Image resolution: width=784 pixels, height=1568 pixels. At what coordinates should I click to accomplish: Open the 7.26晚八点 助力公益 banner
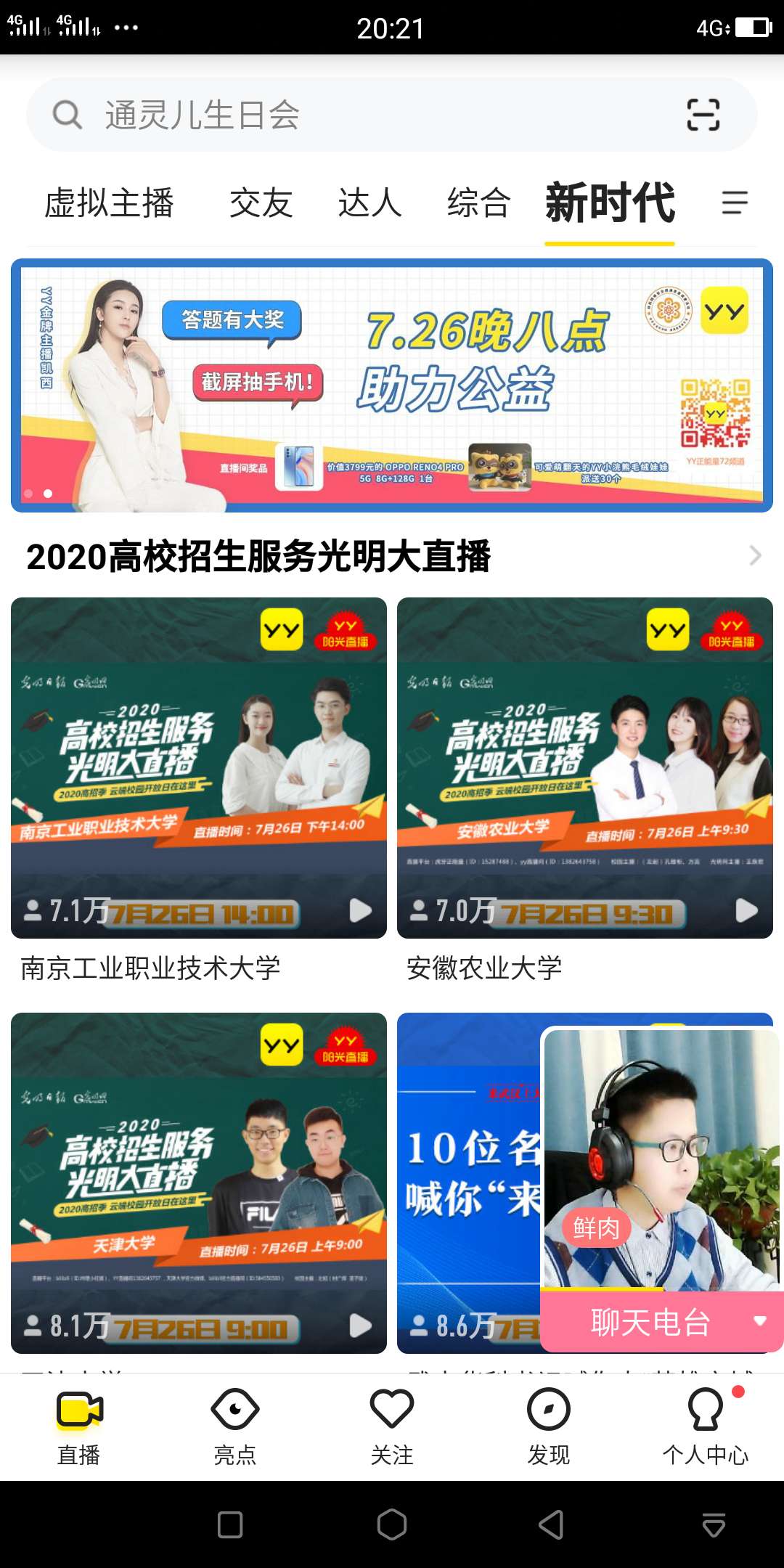pos(392,385)
